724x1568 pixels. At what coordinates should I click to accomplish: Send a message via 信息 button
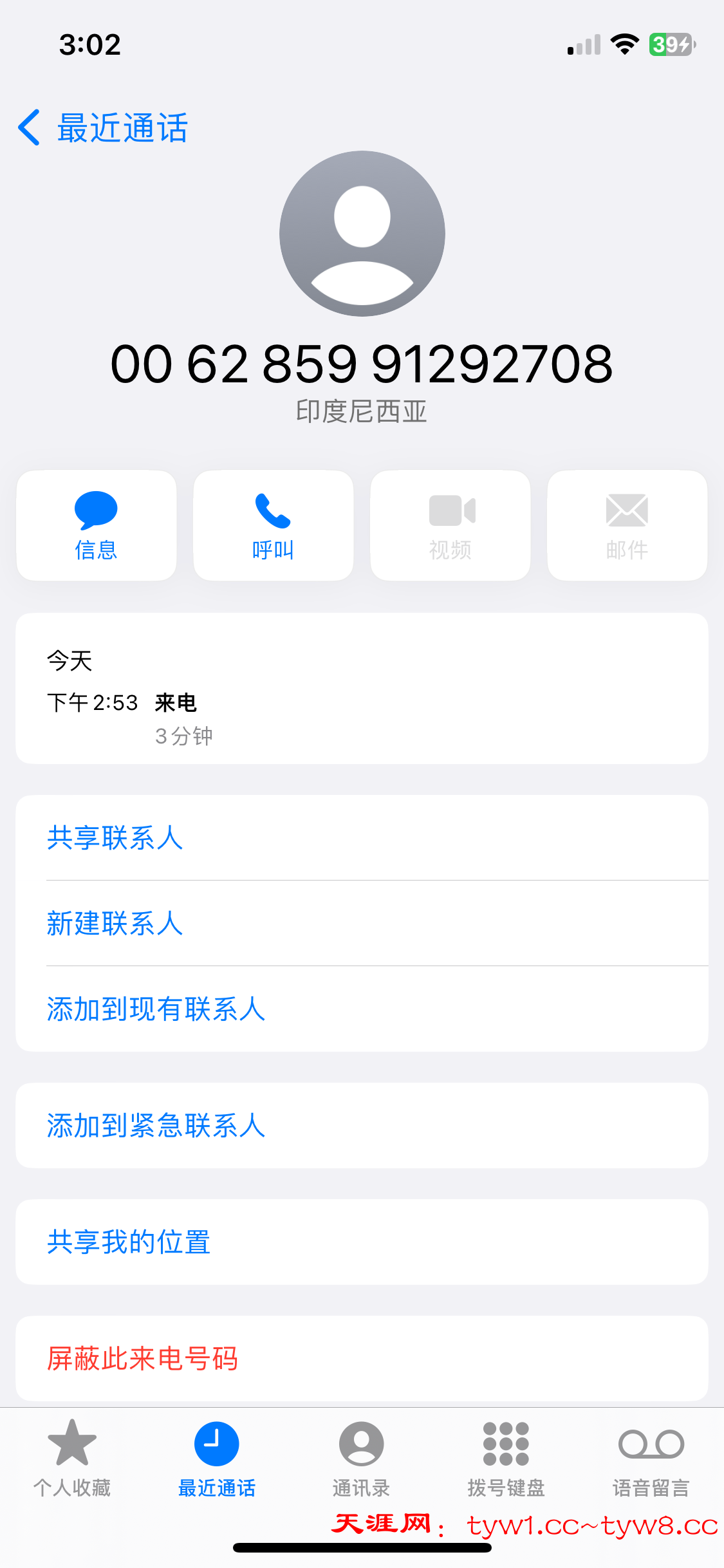97,525
